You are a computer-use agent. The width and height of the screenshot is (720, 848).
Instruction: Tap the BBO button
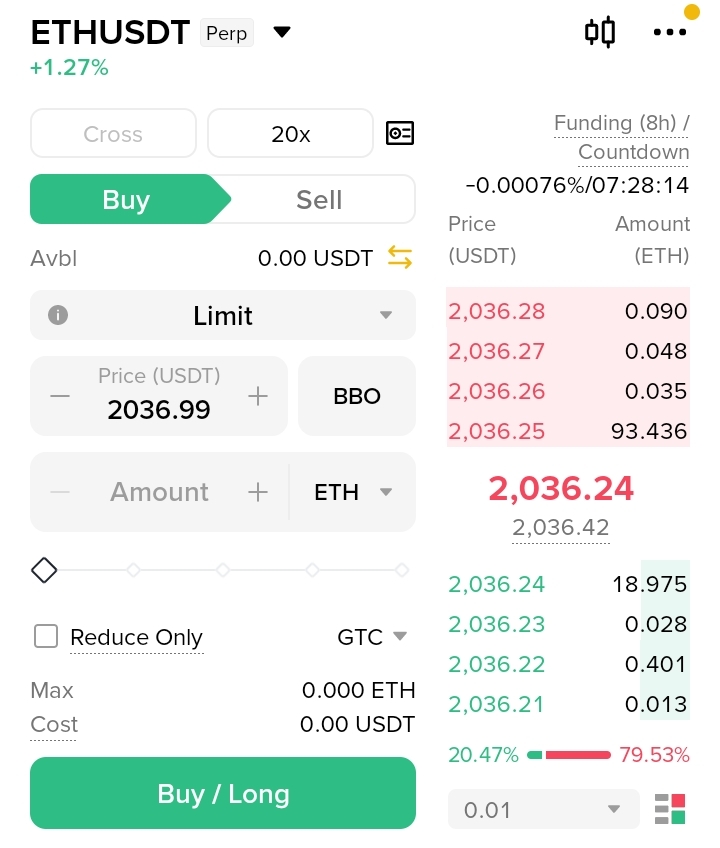point(357,396)
